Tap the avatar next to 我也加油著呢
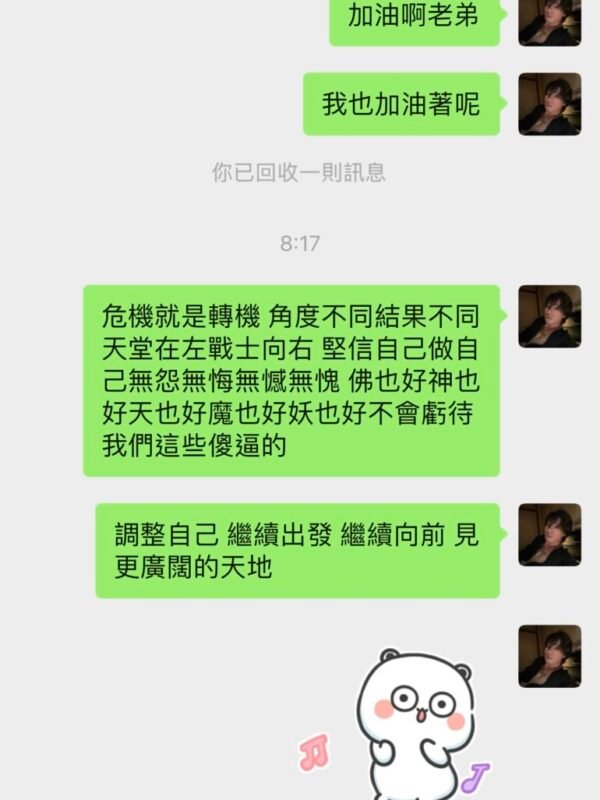This screenshot has height=800, width=600. point(549,104)
